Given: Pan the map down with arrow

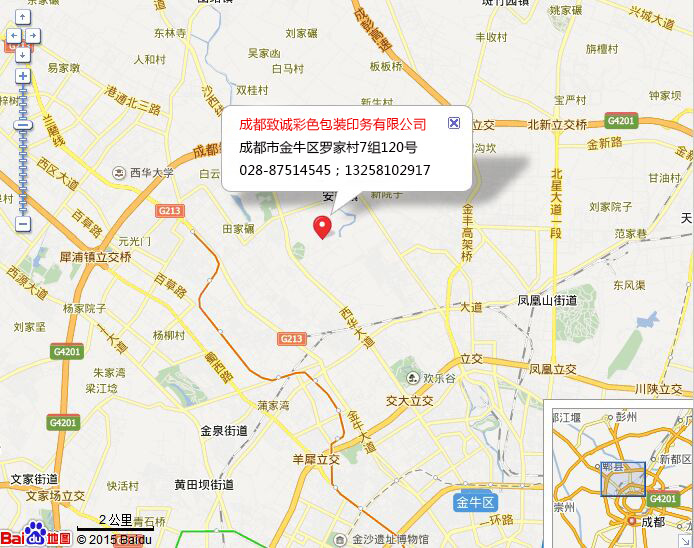Looking at the screenshot, I should tap(22, 54).
